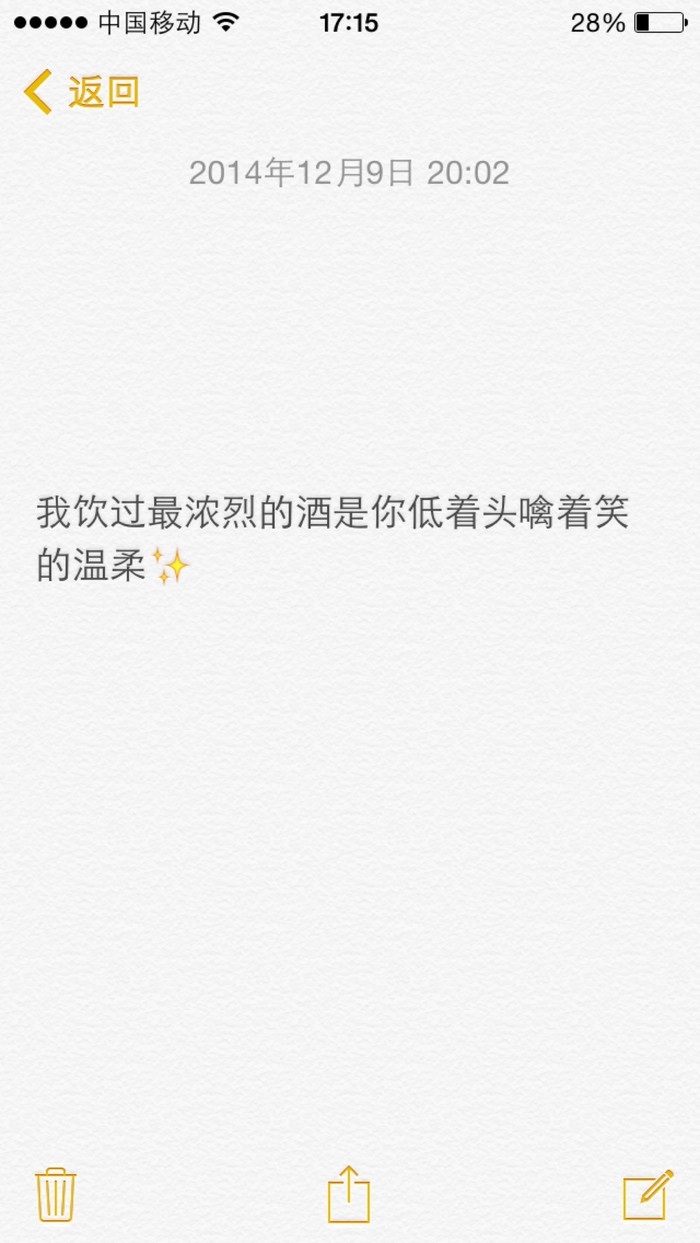Screen dimensions: 700x1243
Task: Compose a new note
Action: pyautogui.click(x=647, y=1195)
